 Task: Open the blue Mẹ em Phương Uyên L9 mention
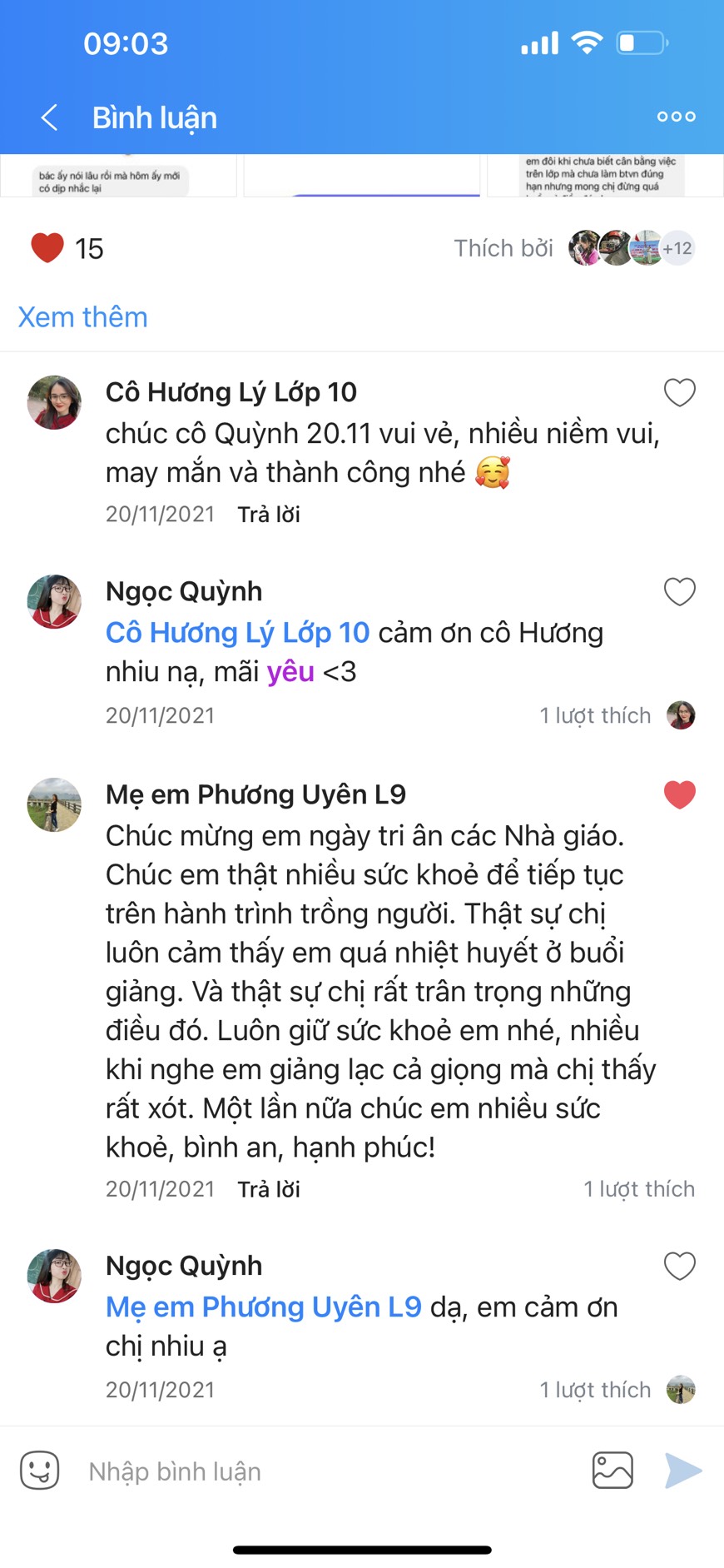click(x=264, y=1307)
